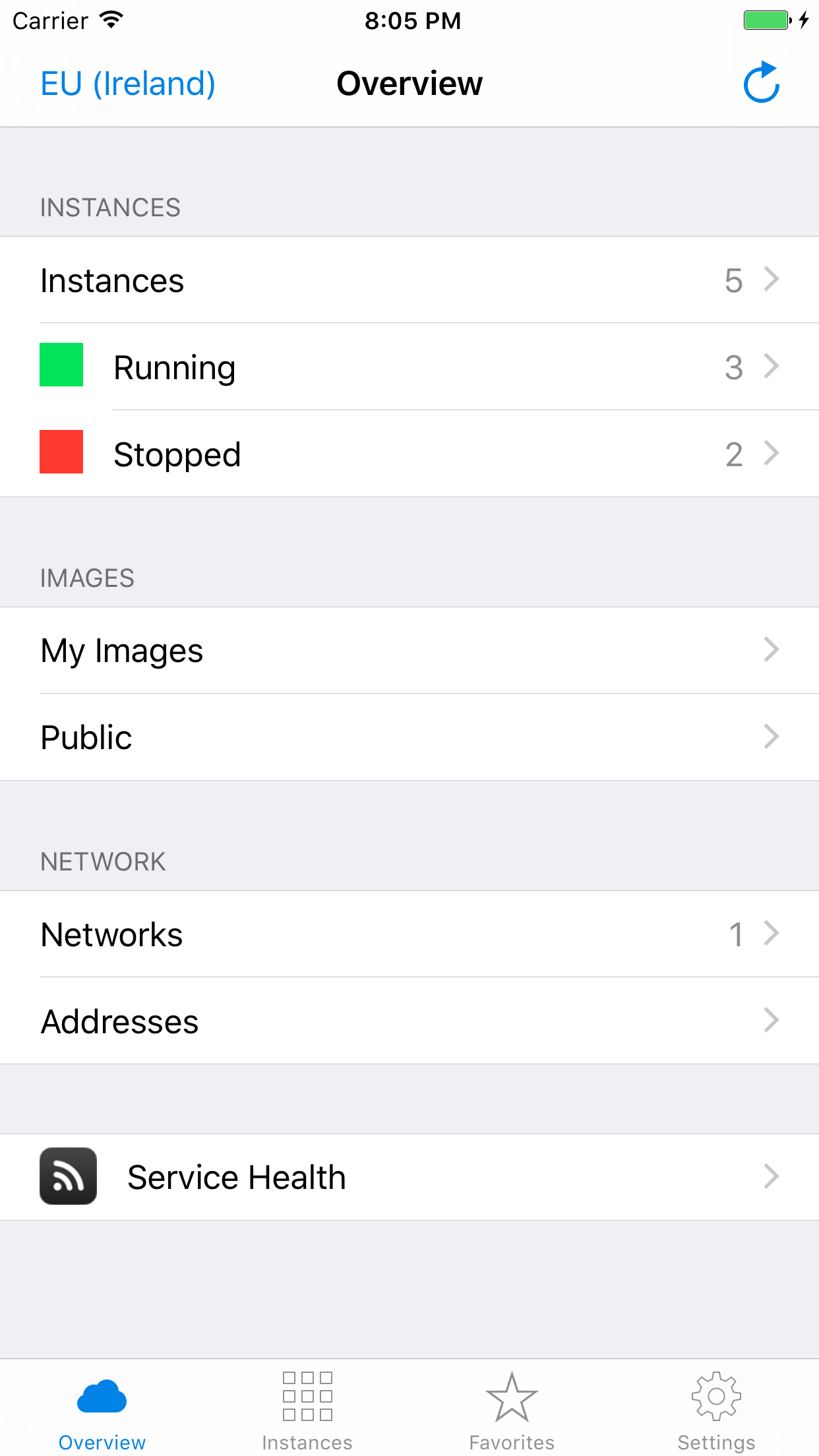Tap the Wi-Fi indicator in status bar
Screen dimensions: 819x1456
111,19
